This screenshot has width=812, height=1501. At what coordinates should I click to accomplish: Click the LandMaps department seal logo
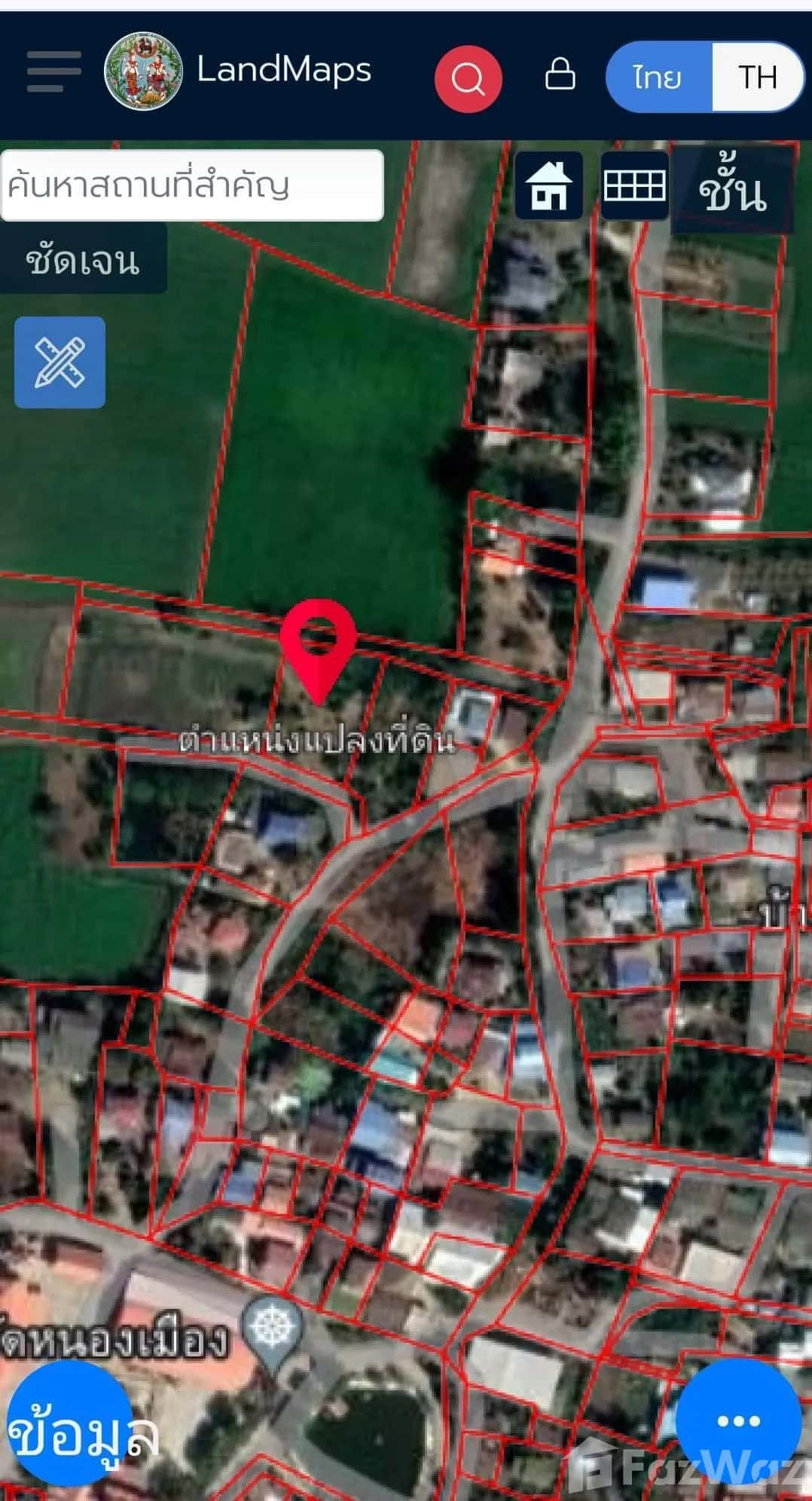coord(143,72)
